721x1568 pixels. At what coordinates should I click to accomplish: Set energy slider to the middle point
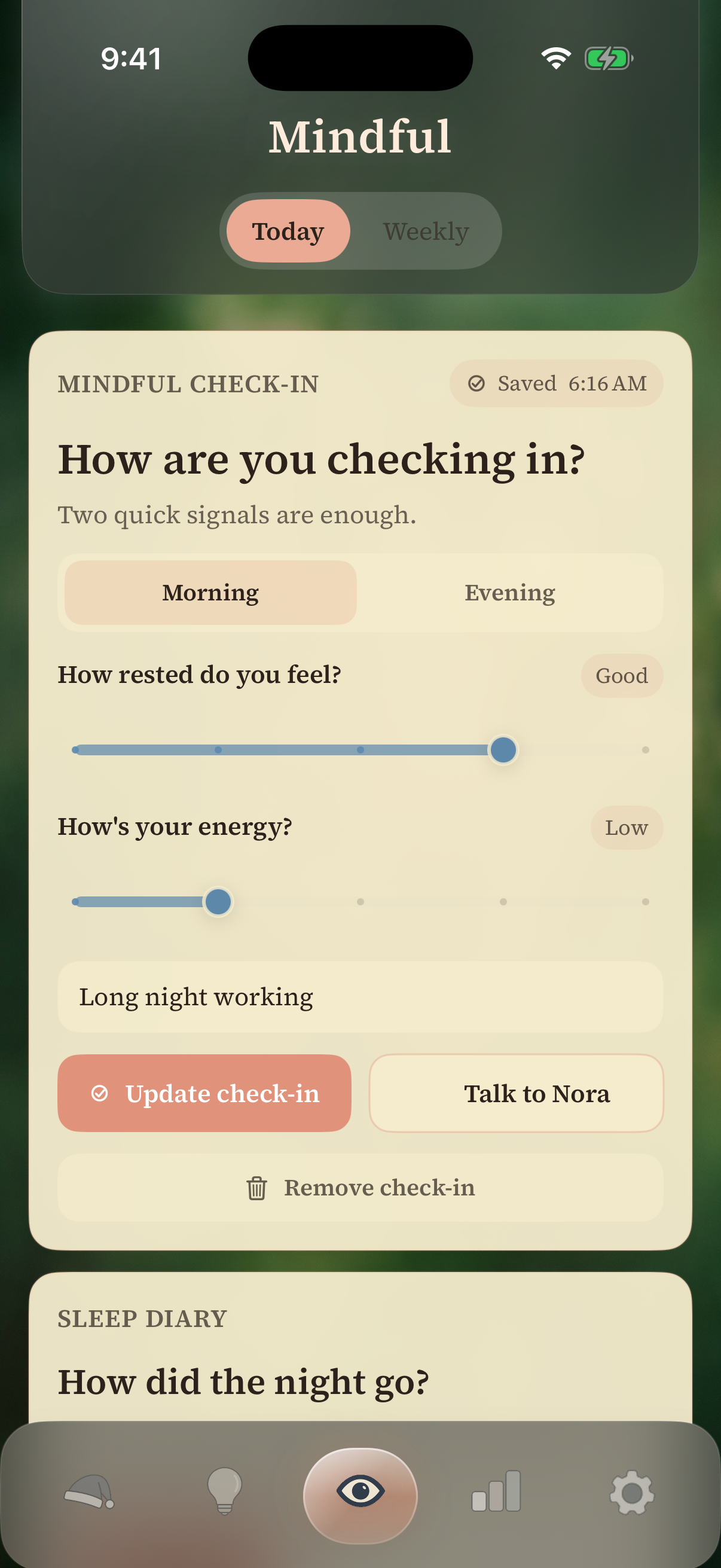coord(360,901)
